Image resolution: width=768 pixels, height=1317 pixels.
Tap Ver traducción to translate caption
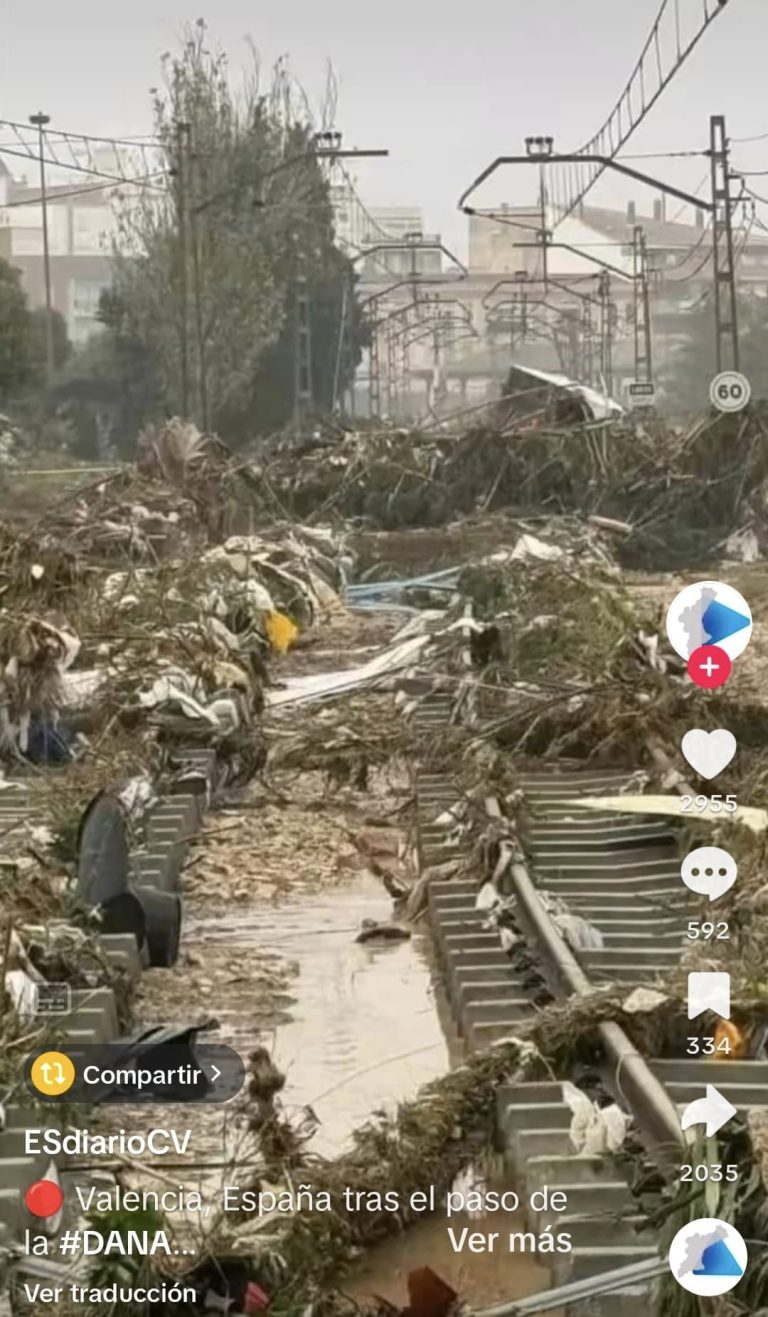[x=110, y=1293]
